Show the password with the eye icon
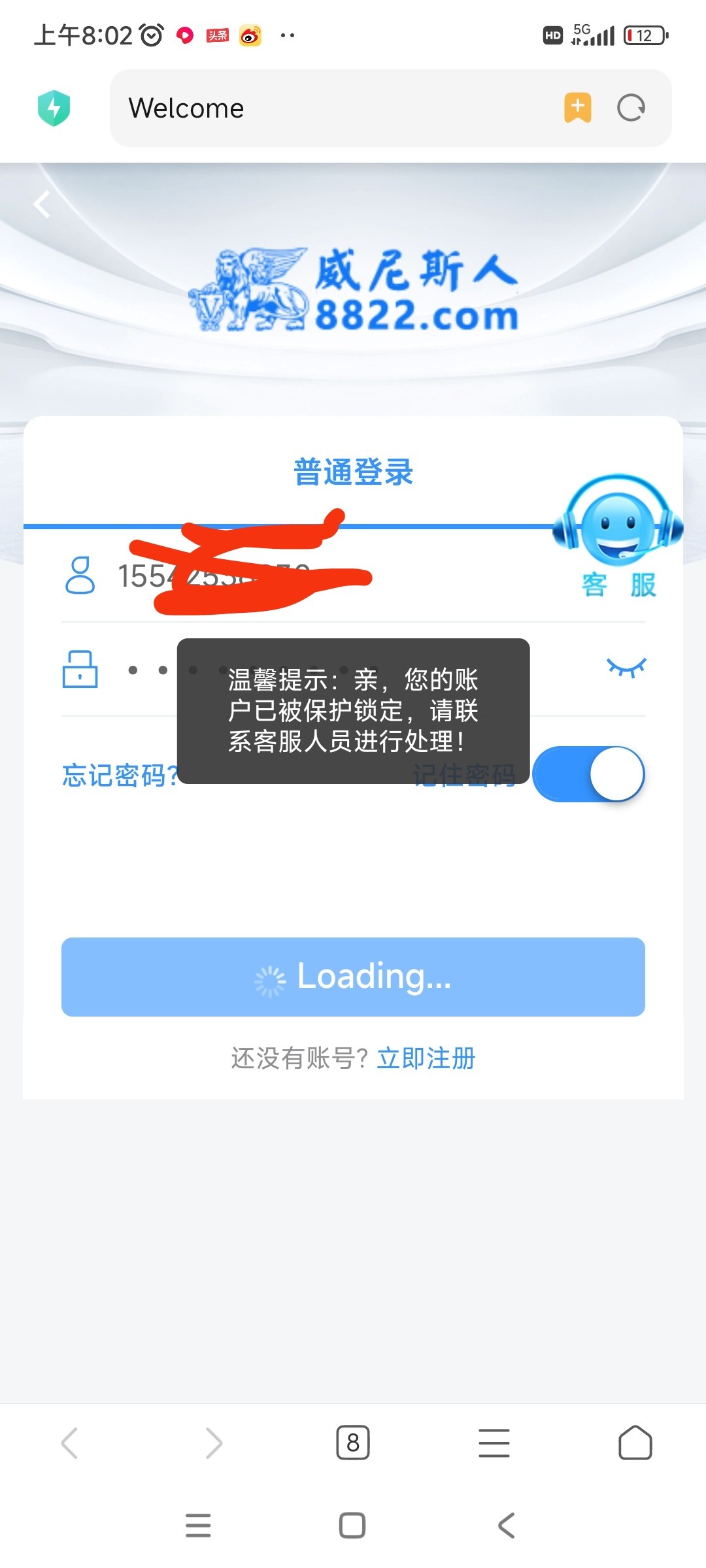Image resolution: width=706 pixels, height=1568 pixels. click(626, 667)
